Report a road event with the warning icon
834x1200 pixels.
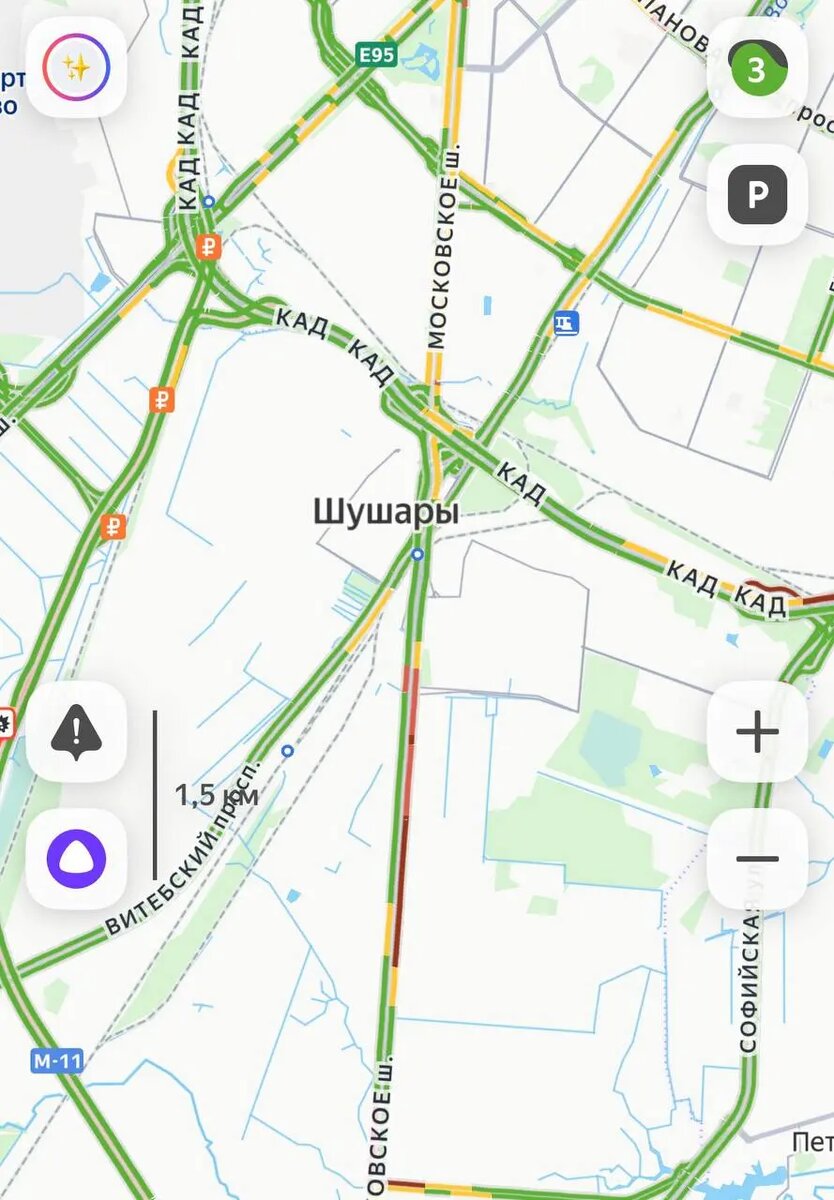pyautogui.click(x=76, y=732)
